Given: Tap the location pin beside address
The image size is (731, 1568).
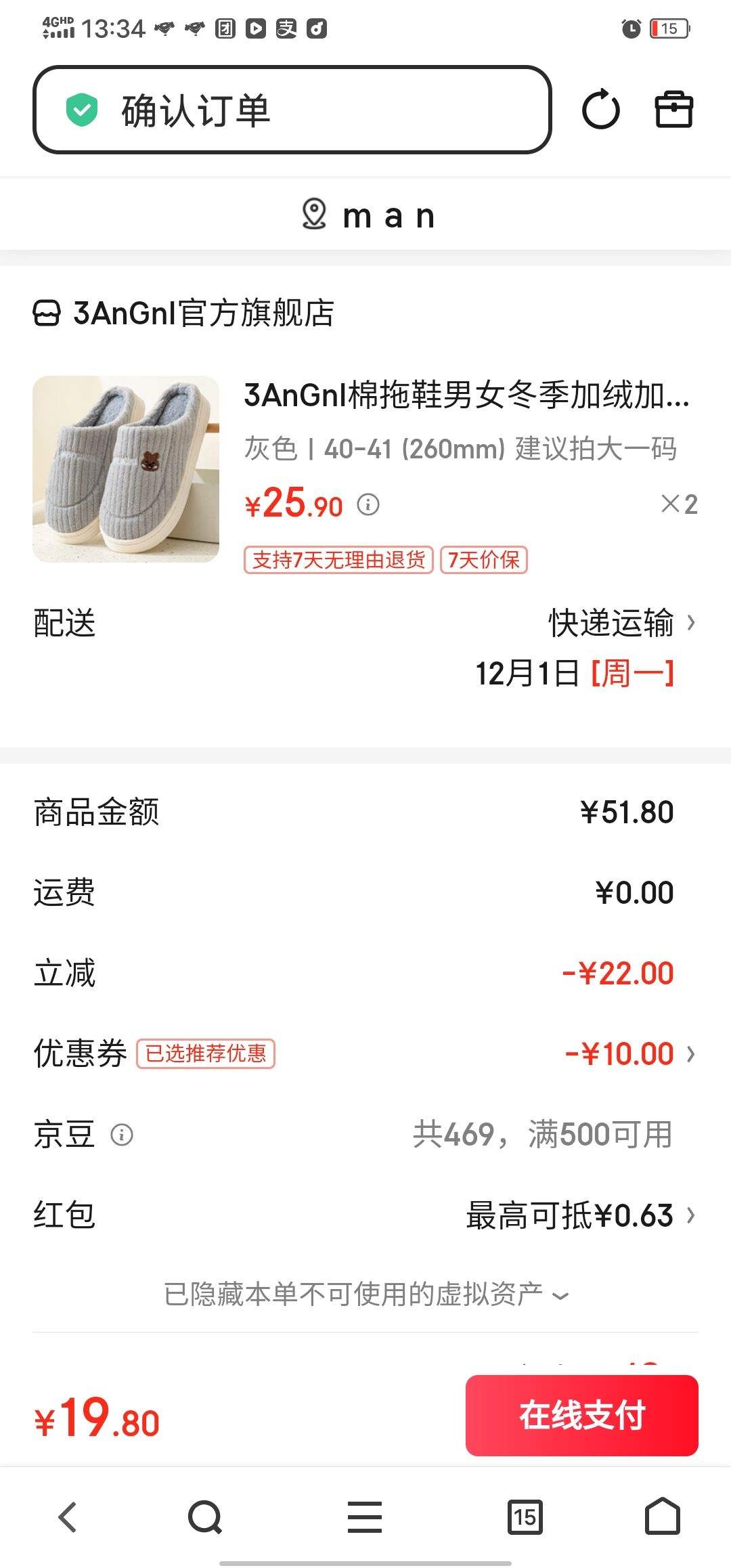Looking at the screenshot, I should pyautogui.click(x=313, y=215).
